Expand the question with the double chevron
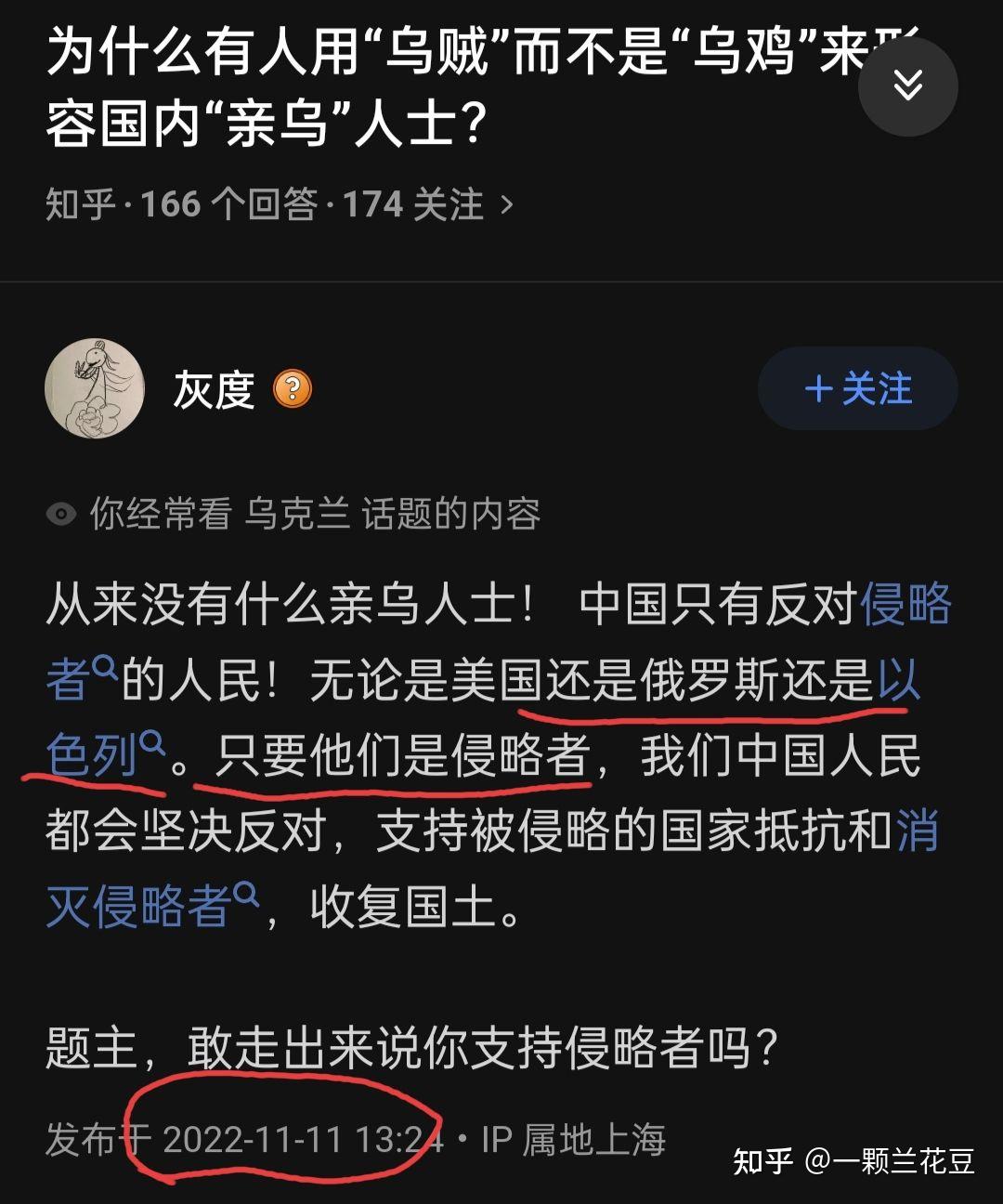Screen dimensions: 1003x1204 coord(907,86)
